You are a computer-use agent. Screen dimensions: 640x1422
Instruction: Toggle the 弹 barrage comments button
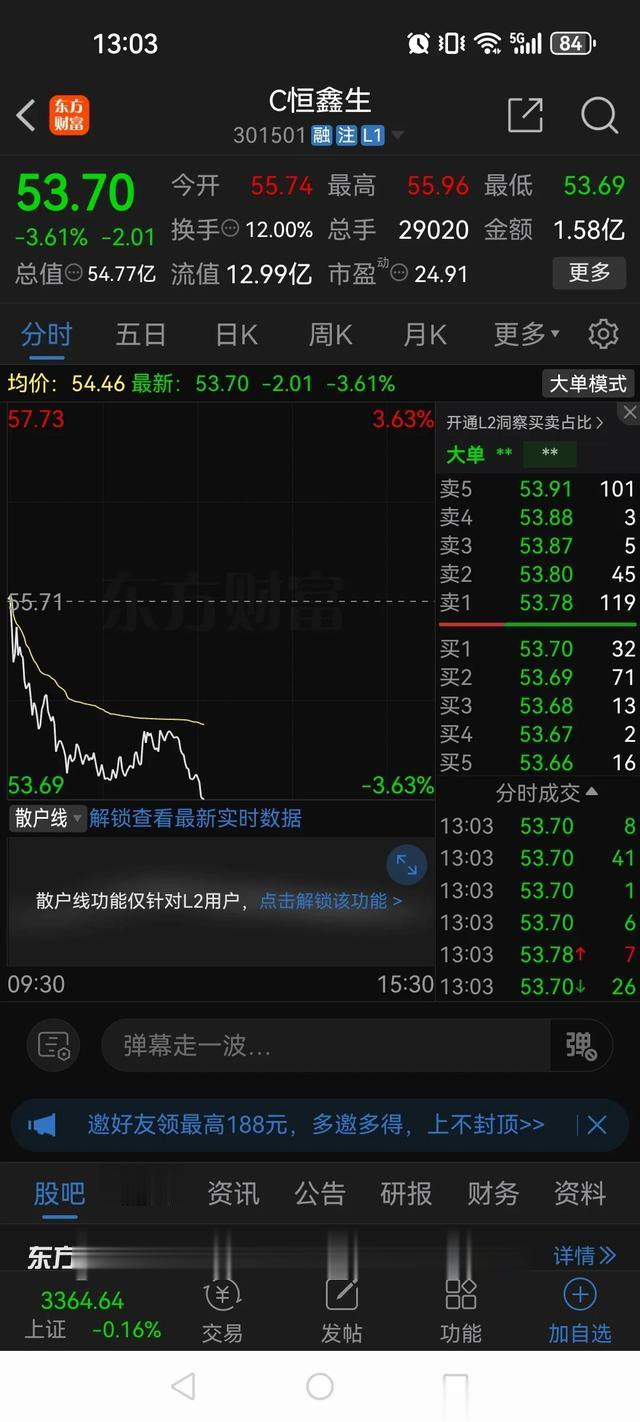[581, 1046]
